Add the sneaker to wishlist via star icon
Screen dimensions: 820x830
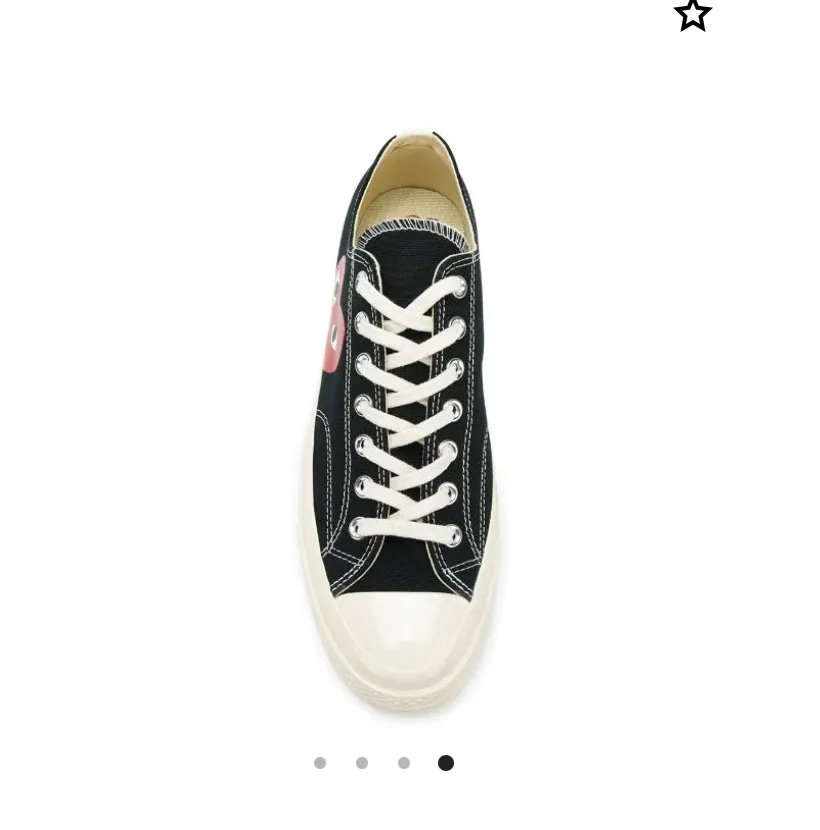point(692,15)
